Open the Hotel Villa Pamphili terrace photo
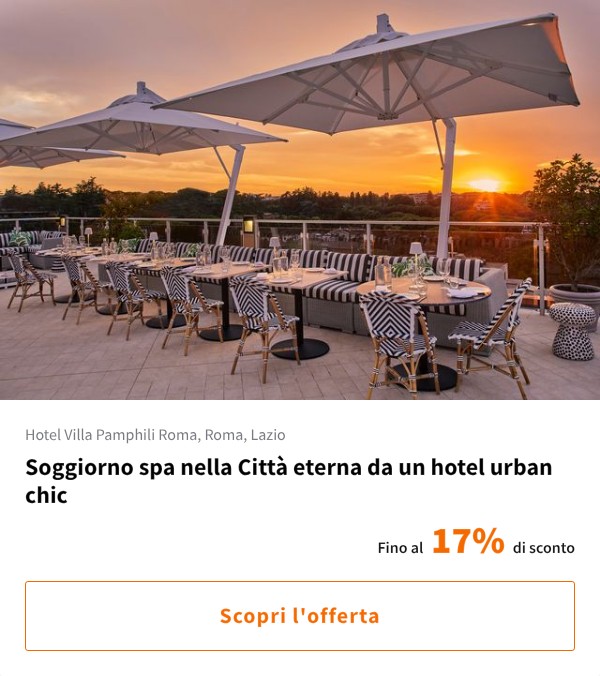600x676 pixels. click(300, 200)
